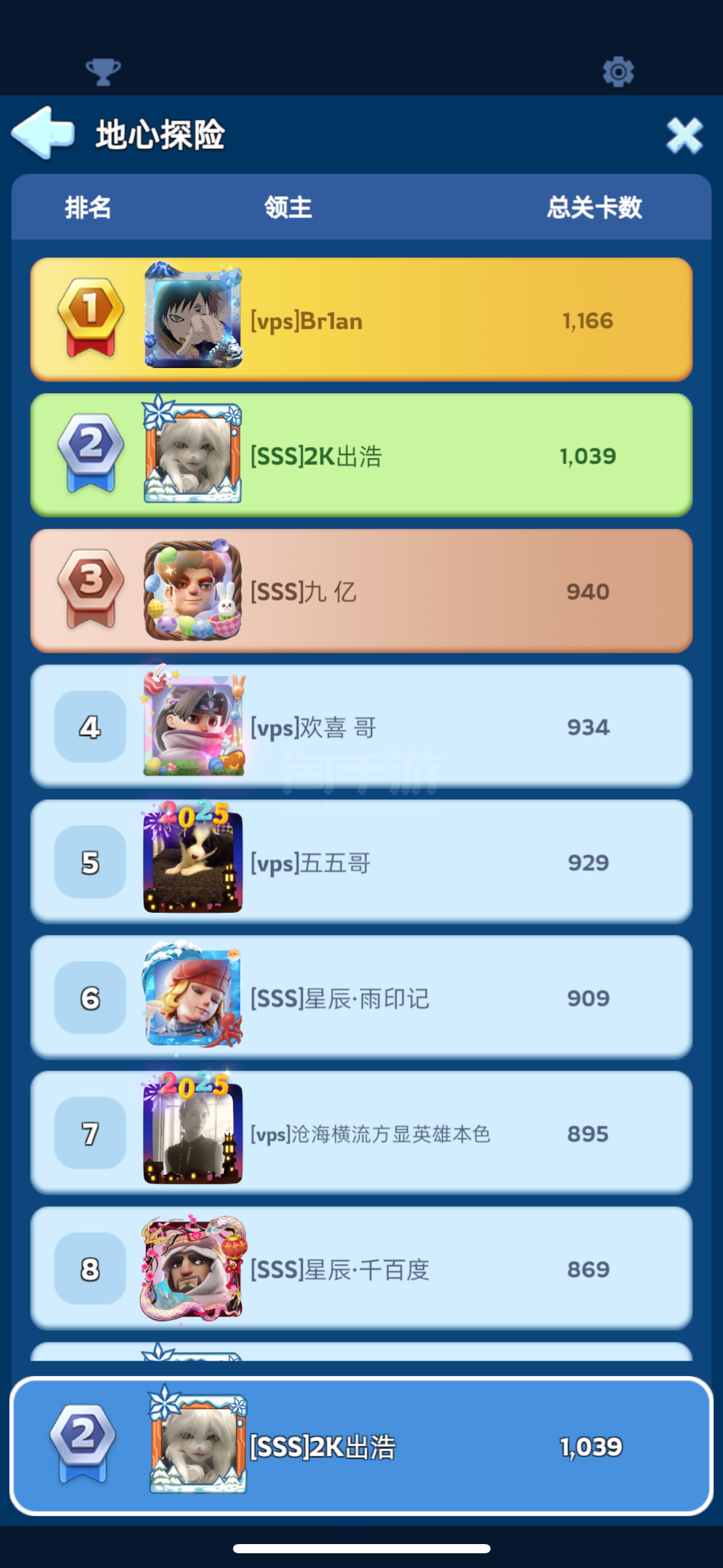Open rank 7 player [vps]沧海横流方显英雄本色

pyautogui.click(x=361, y=1133)
